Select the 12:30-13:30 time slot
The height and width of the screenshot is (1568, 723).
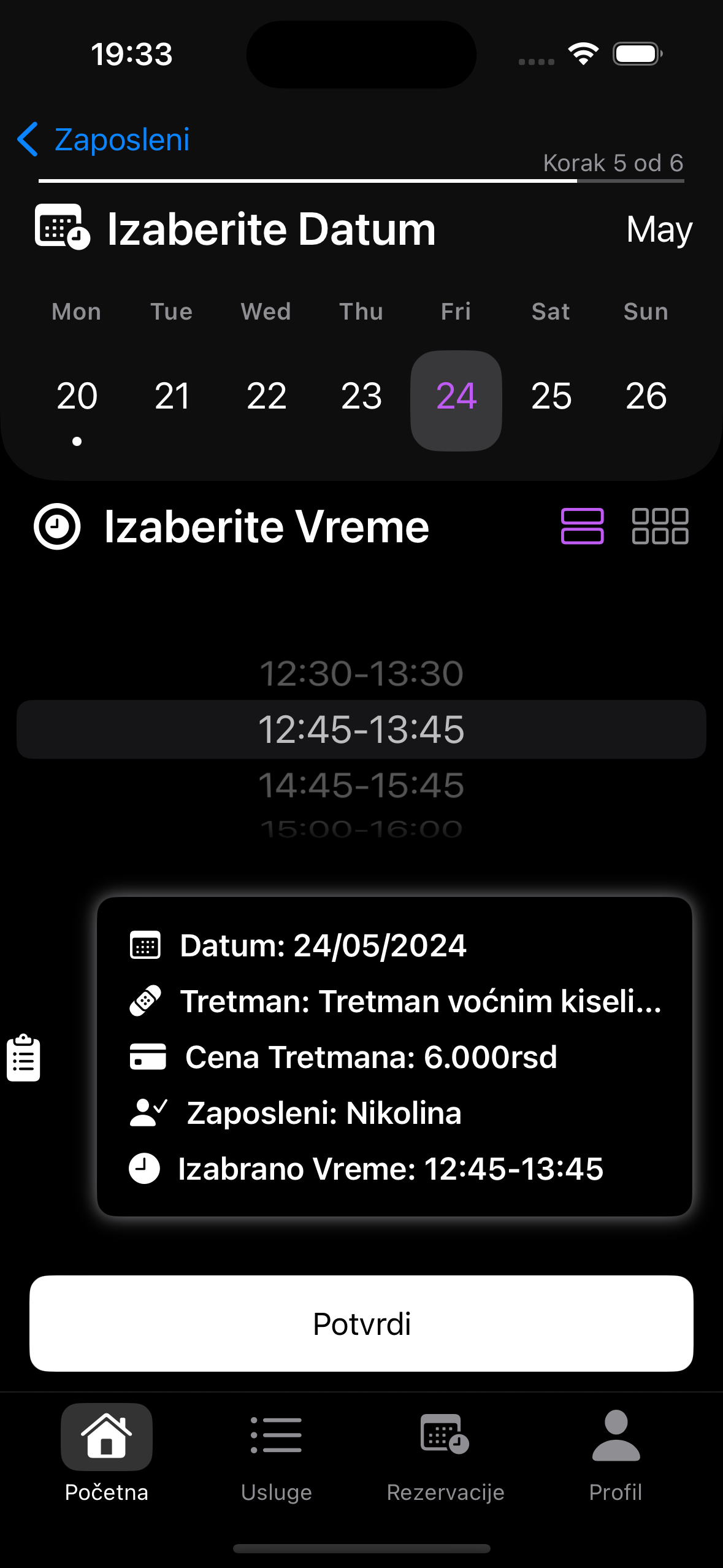pyautogui.click(x=361, y=674)
